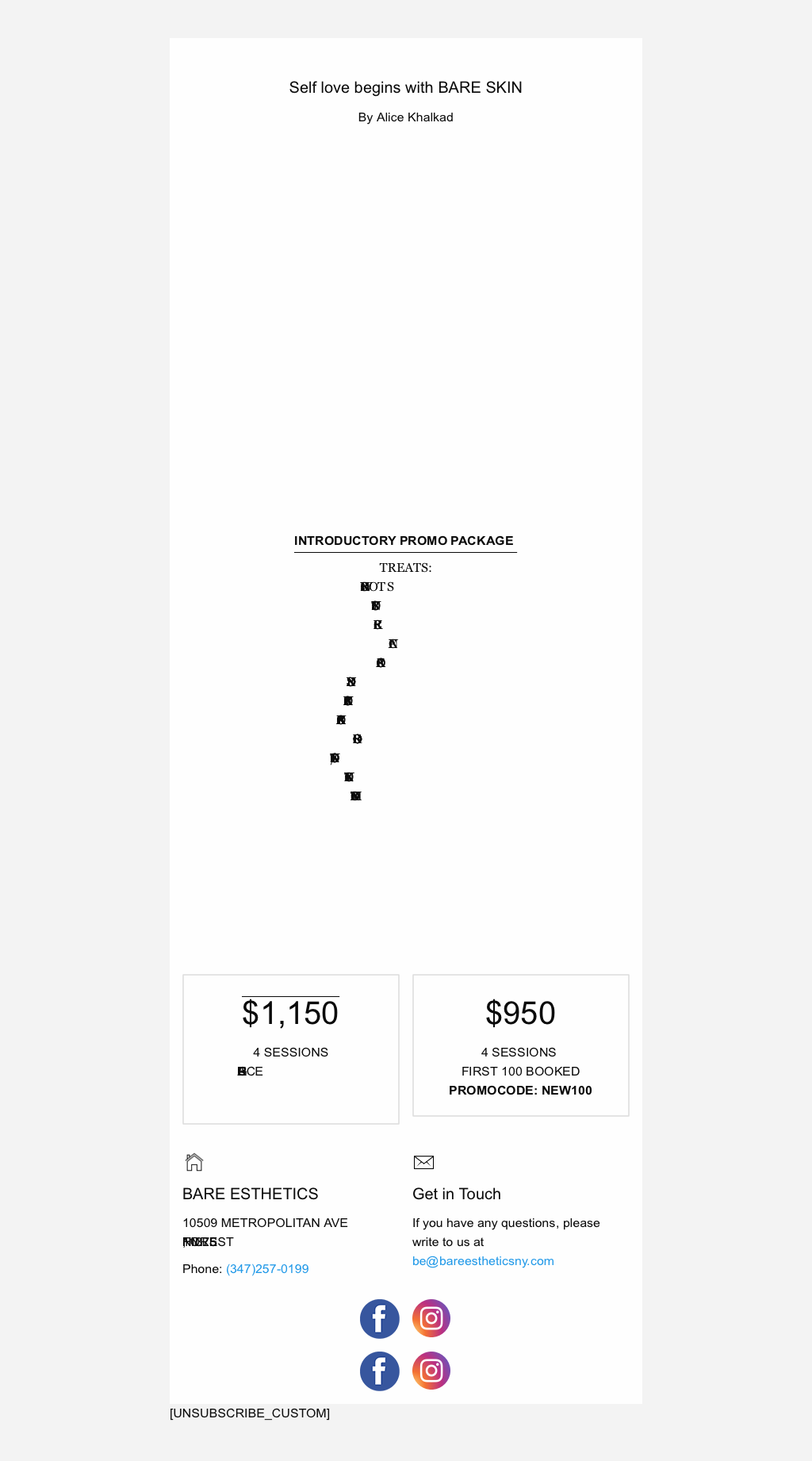
Task: Email be@bareestheticsny.com
Action: click(x=483, y=1261)
